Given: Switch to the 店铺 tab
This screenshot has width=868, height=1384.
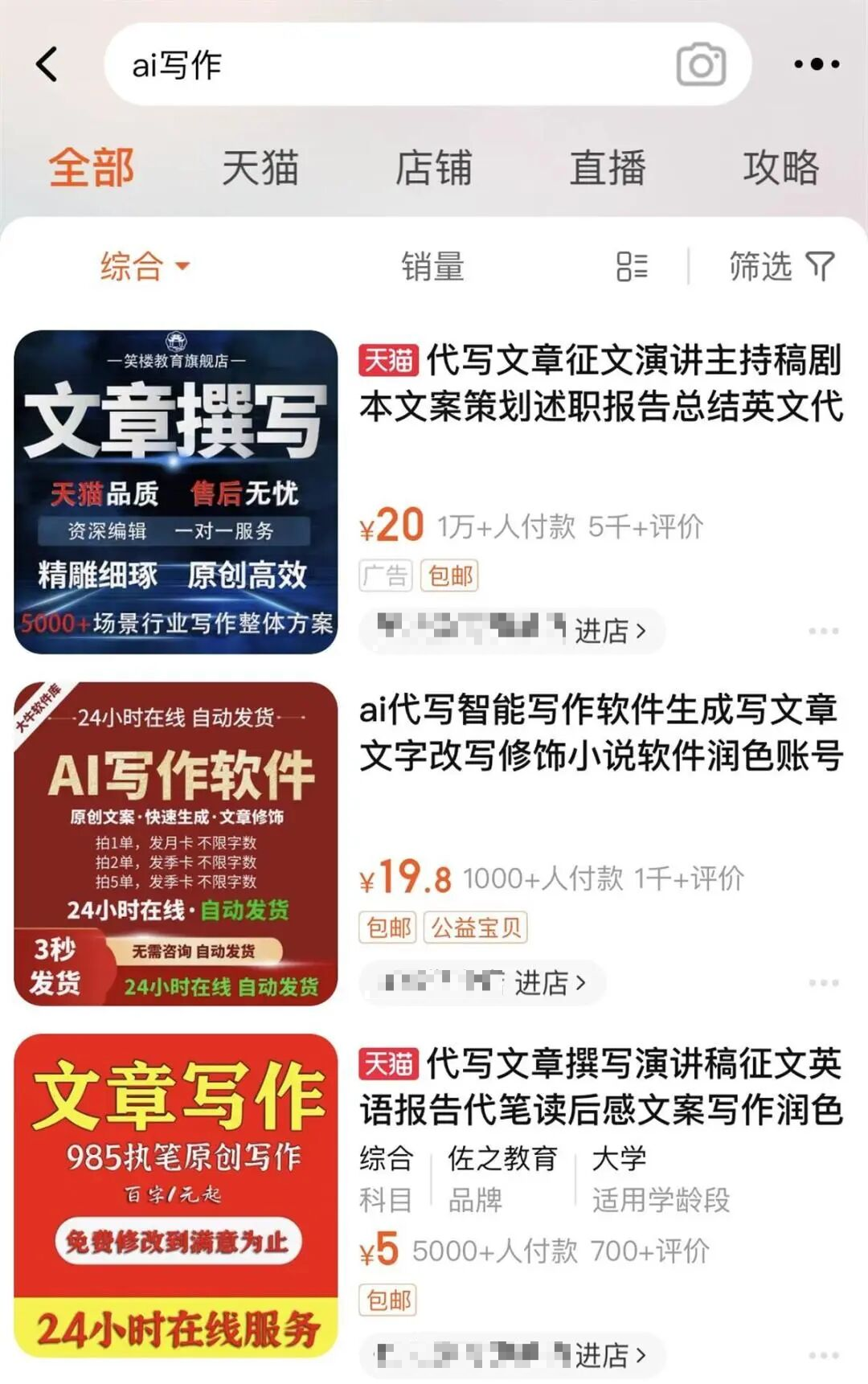Looking at the screenshot, I should coord(433,168).
